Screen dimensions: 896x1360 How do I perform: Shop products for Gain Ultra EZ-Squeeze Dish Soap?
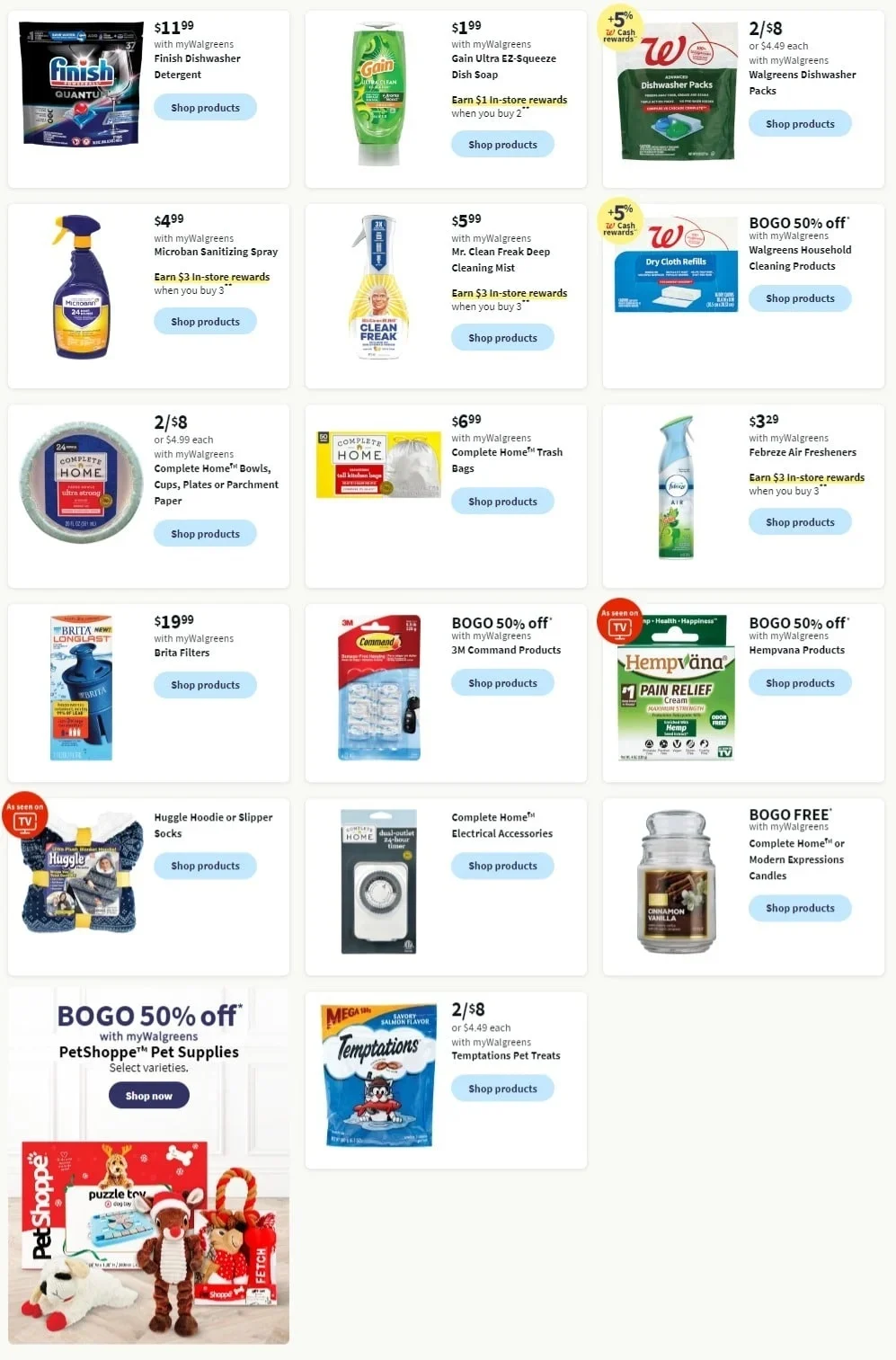coord(502,145)
